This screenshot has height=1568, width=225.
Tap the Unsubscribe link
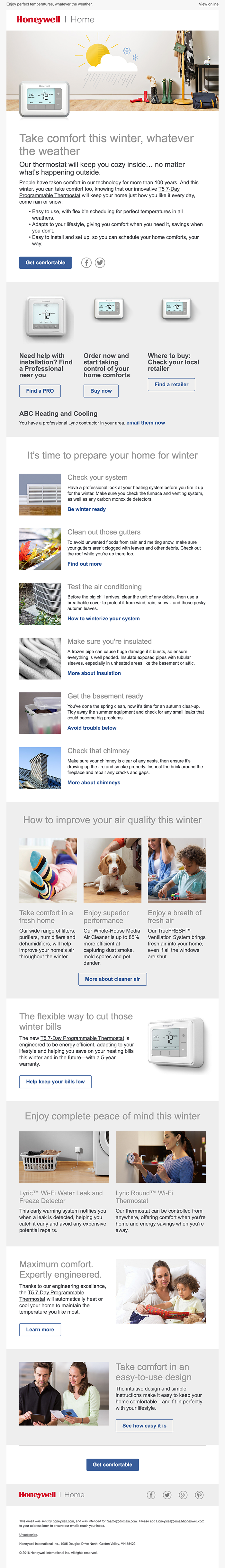(28, 1535)
